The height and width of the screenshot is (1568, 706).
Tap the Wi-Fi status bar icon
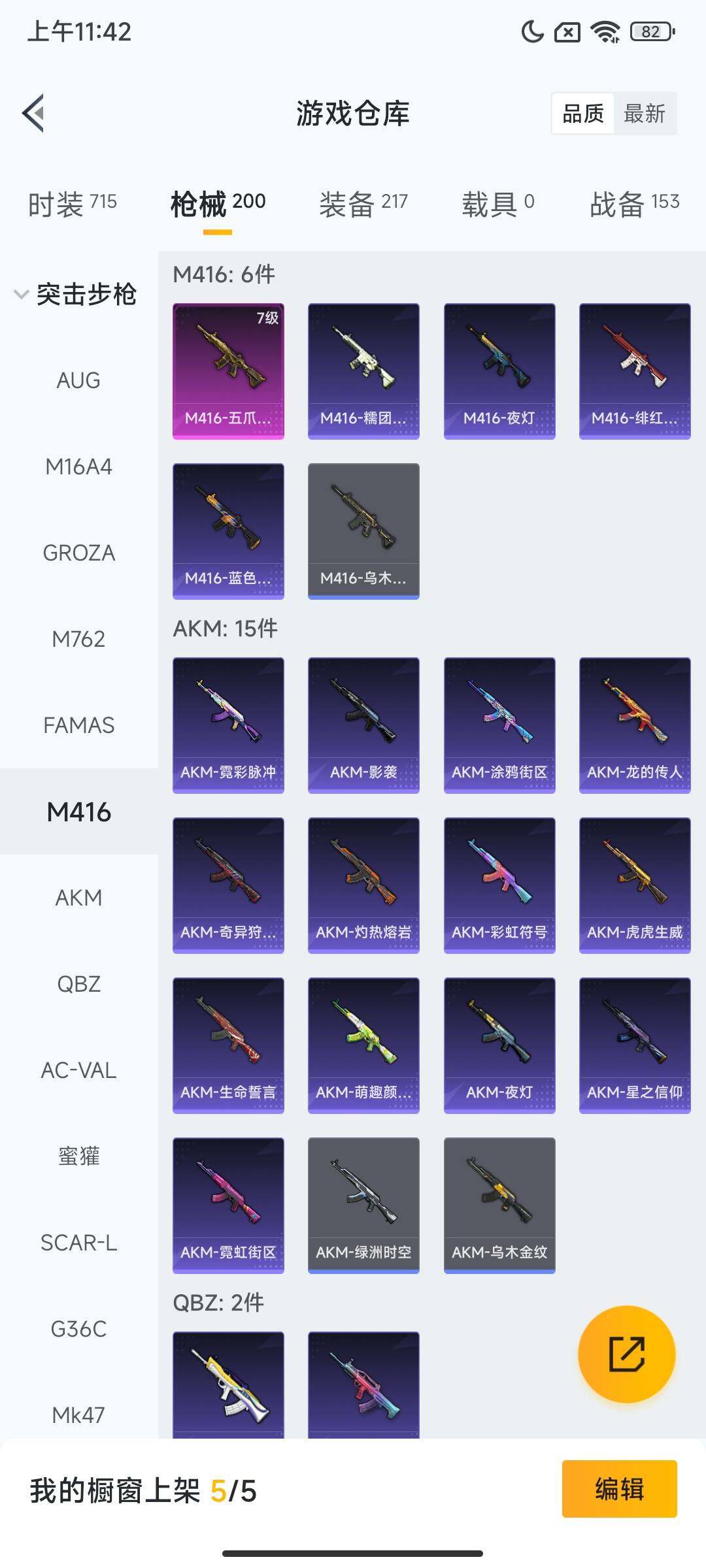point(605,33)
